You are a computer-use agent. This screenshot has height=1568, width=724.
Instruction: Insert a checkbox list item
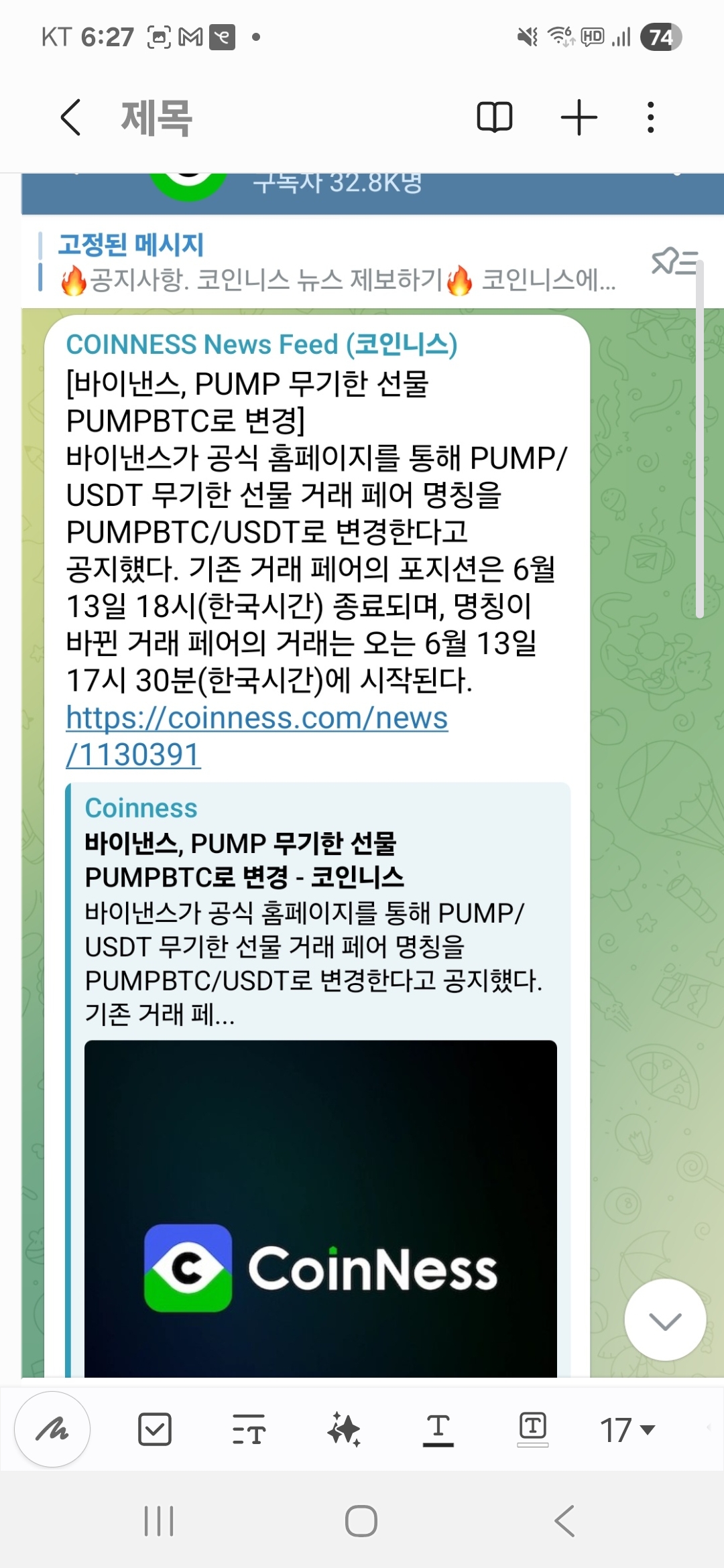(155, 1429)
